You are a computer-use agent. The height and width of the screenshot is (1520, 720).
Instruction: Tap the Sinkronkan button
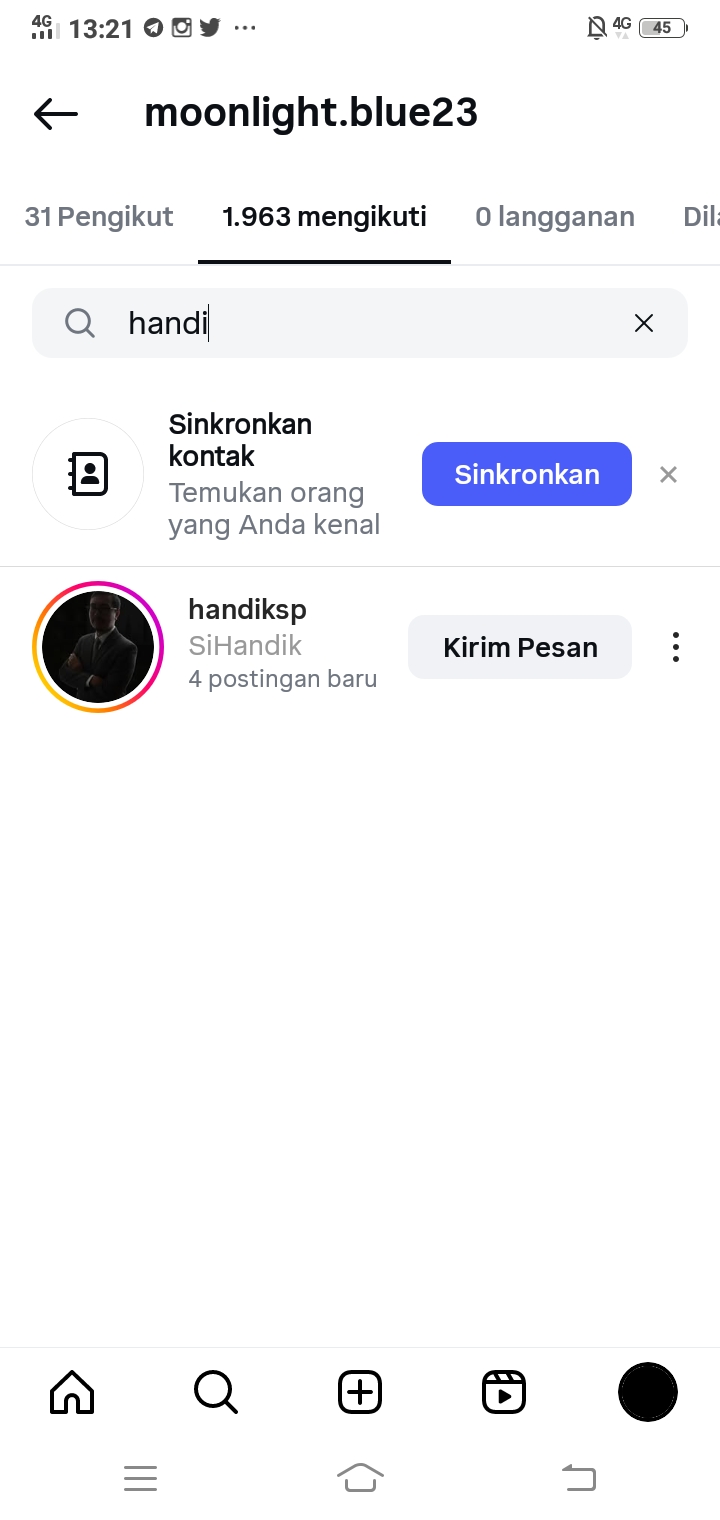[x=526, y=474]
